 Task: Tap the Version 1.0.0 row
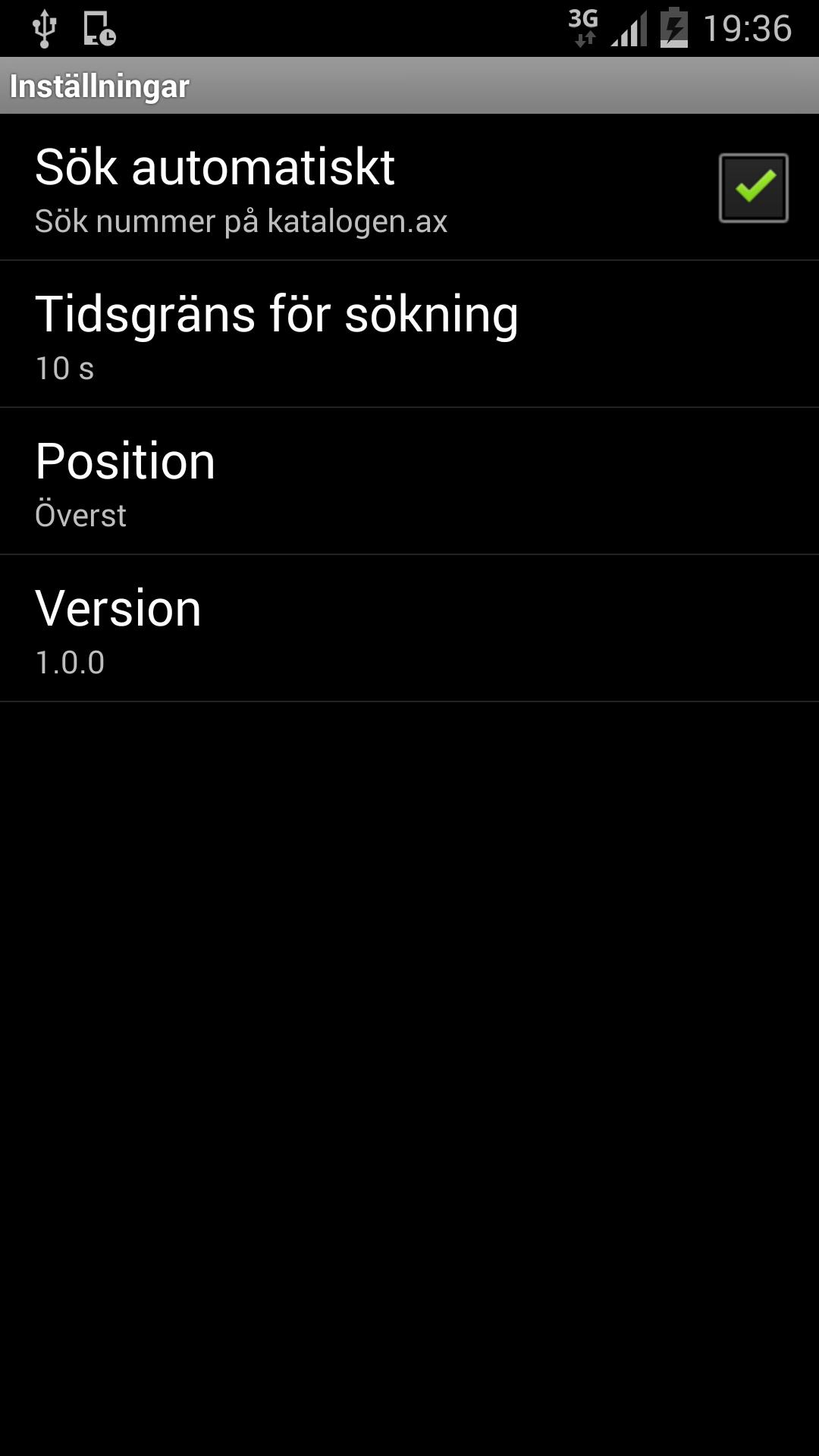click(409, 629)
